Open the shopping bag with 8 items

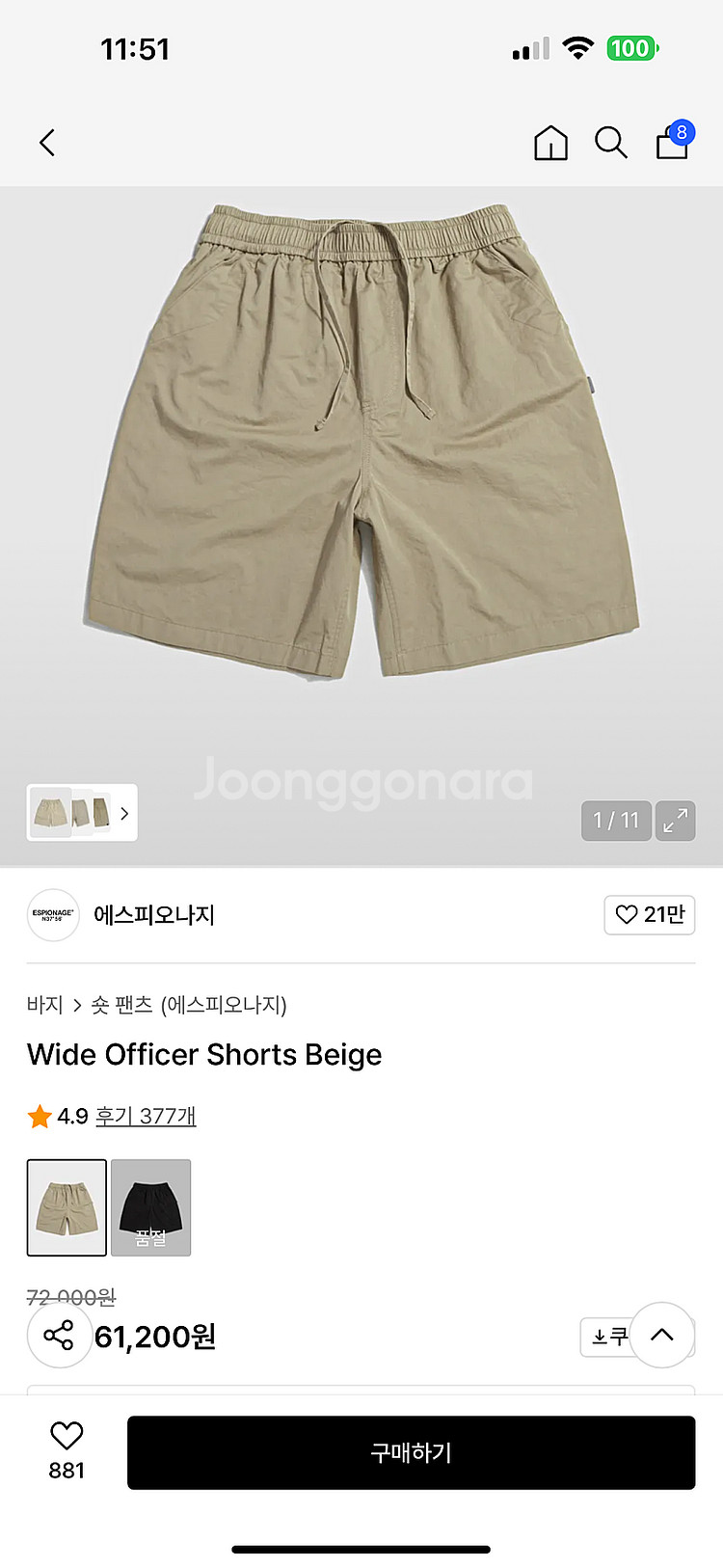tap(672, 143)
